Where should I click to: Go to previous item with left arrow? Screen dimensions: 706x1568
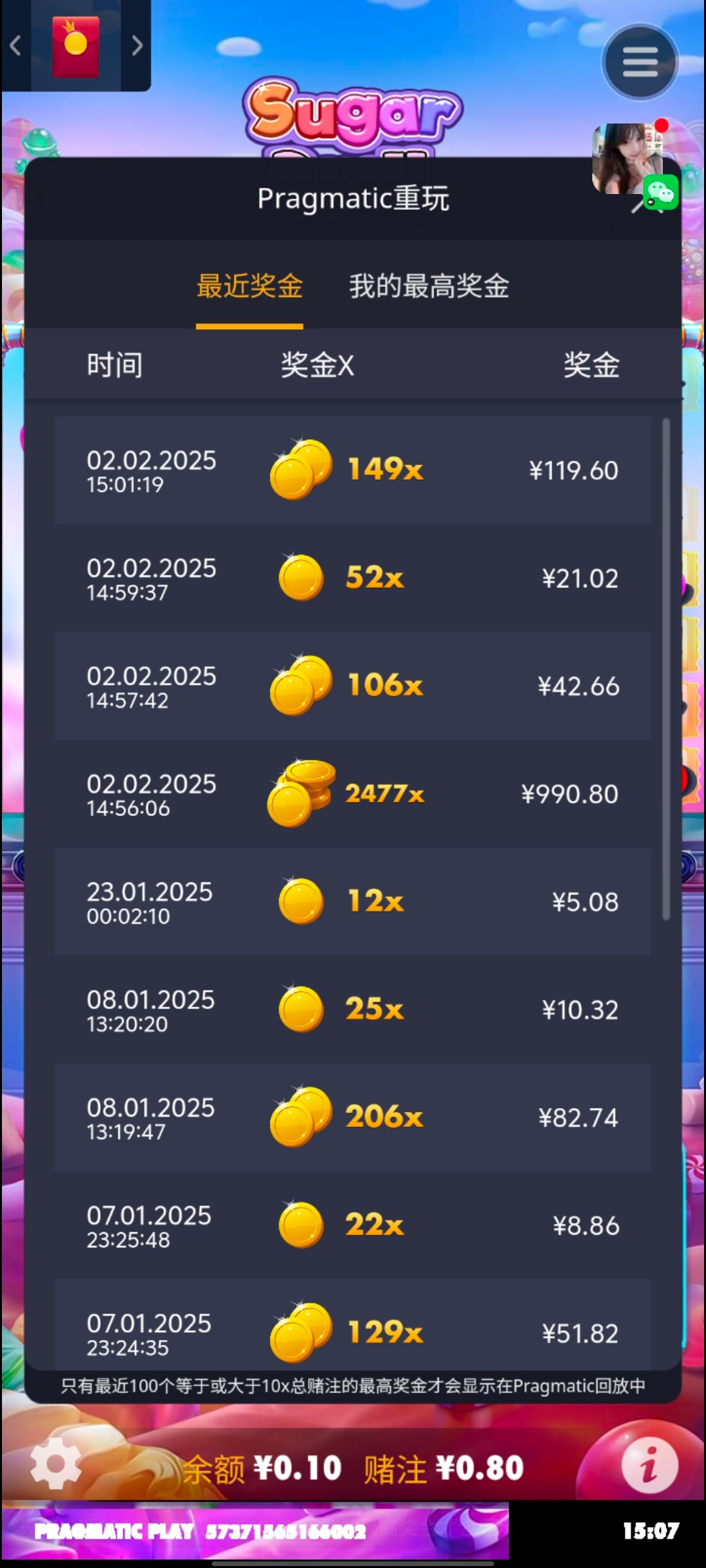(16, 46)
